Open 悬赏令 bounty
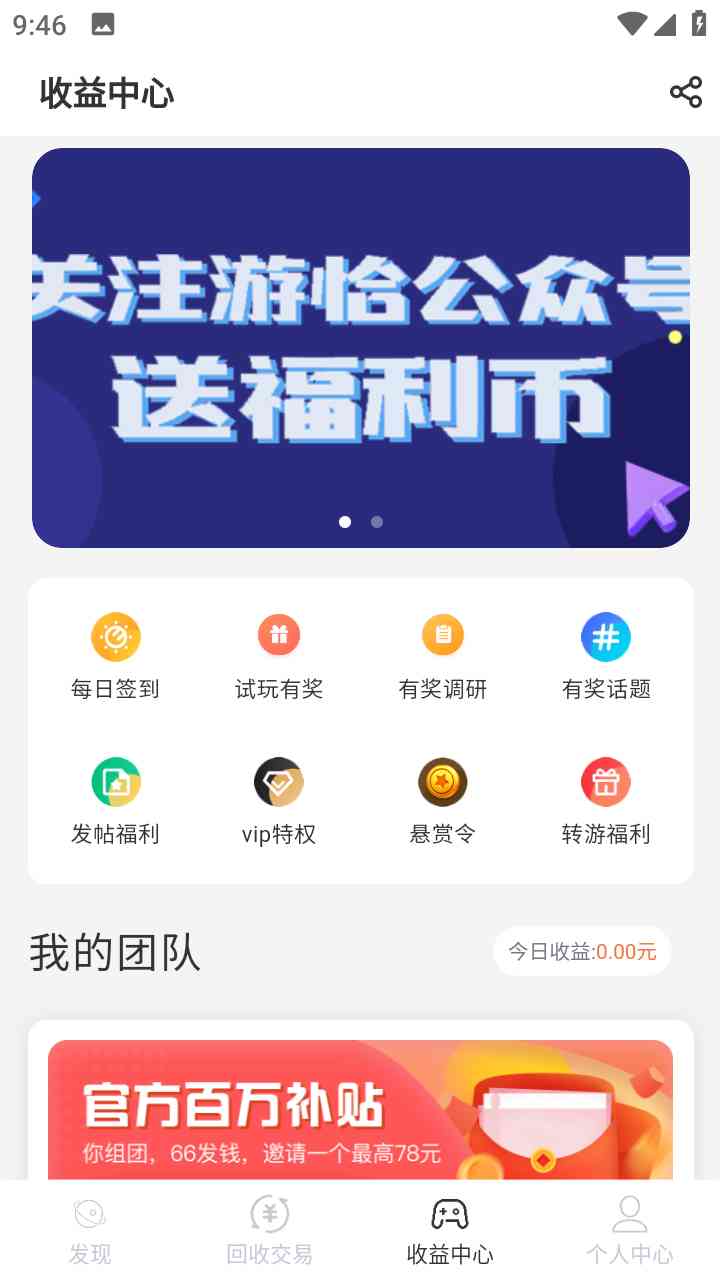This screenshot has width=720, height=1280. (x=442, y=801)
